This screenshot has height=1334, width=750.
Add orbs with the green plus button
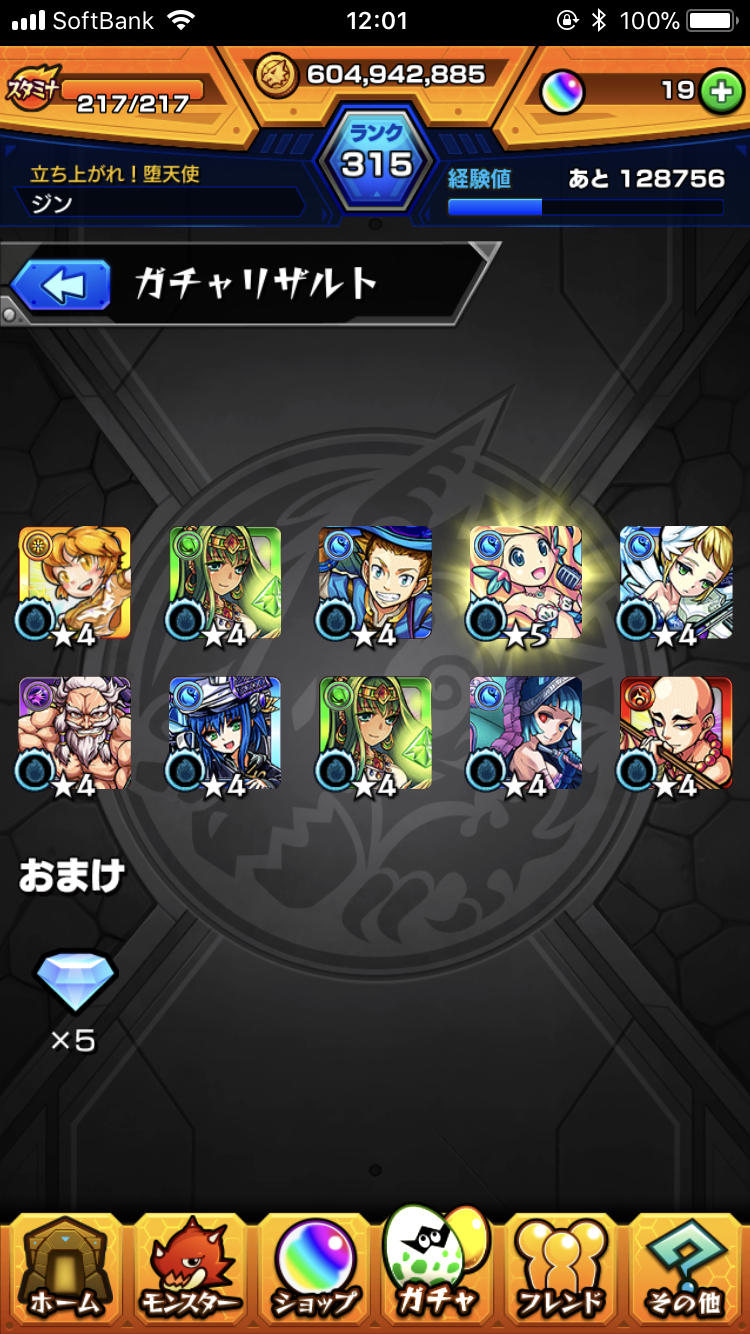coord(717,91)
